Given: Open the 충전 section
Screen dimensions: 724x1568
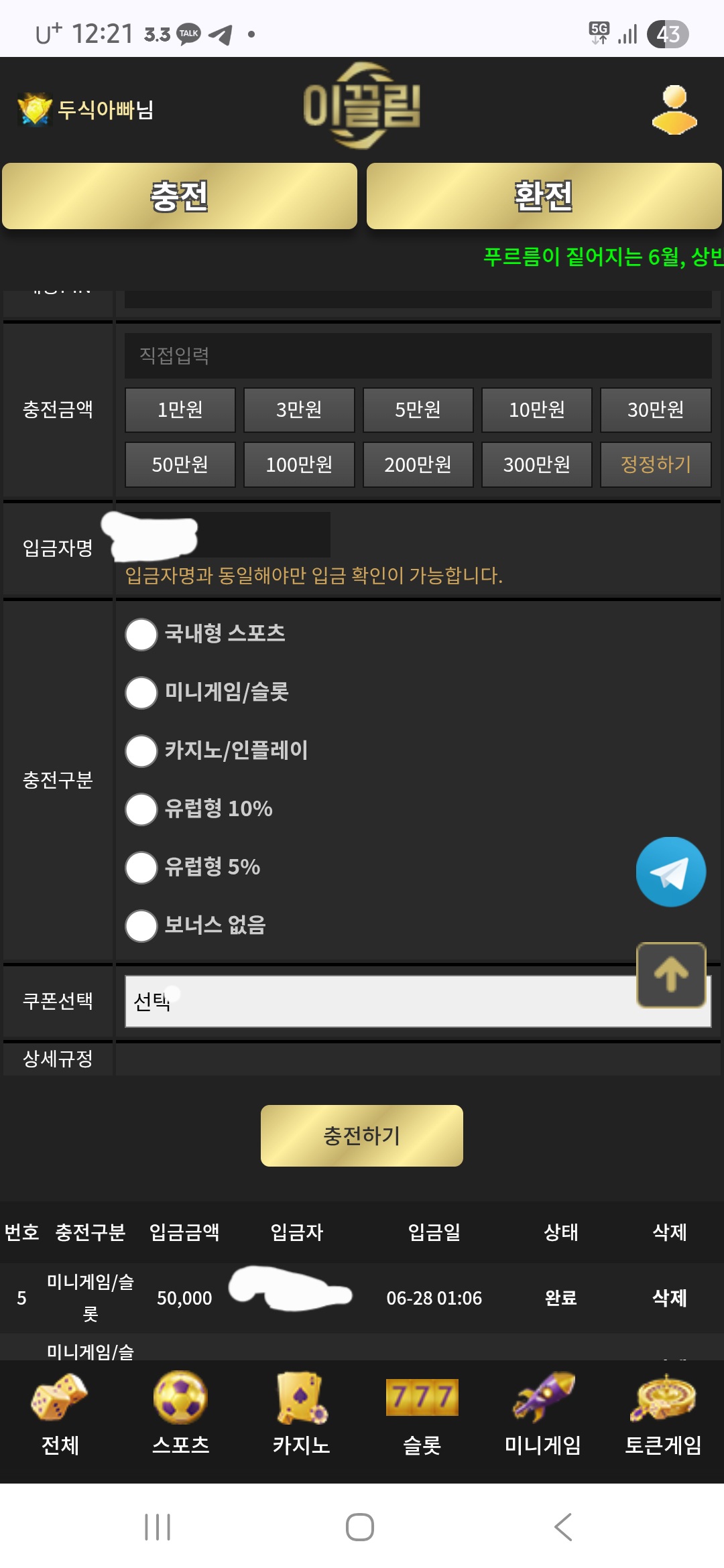Looking at the screenshot, I should pos(180,196).
